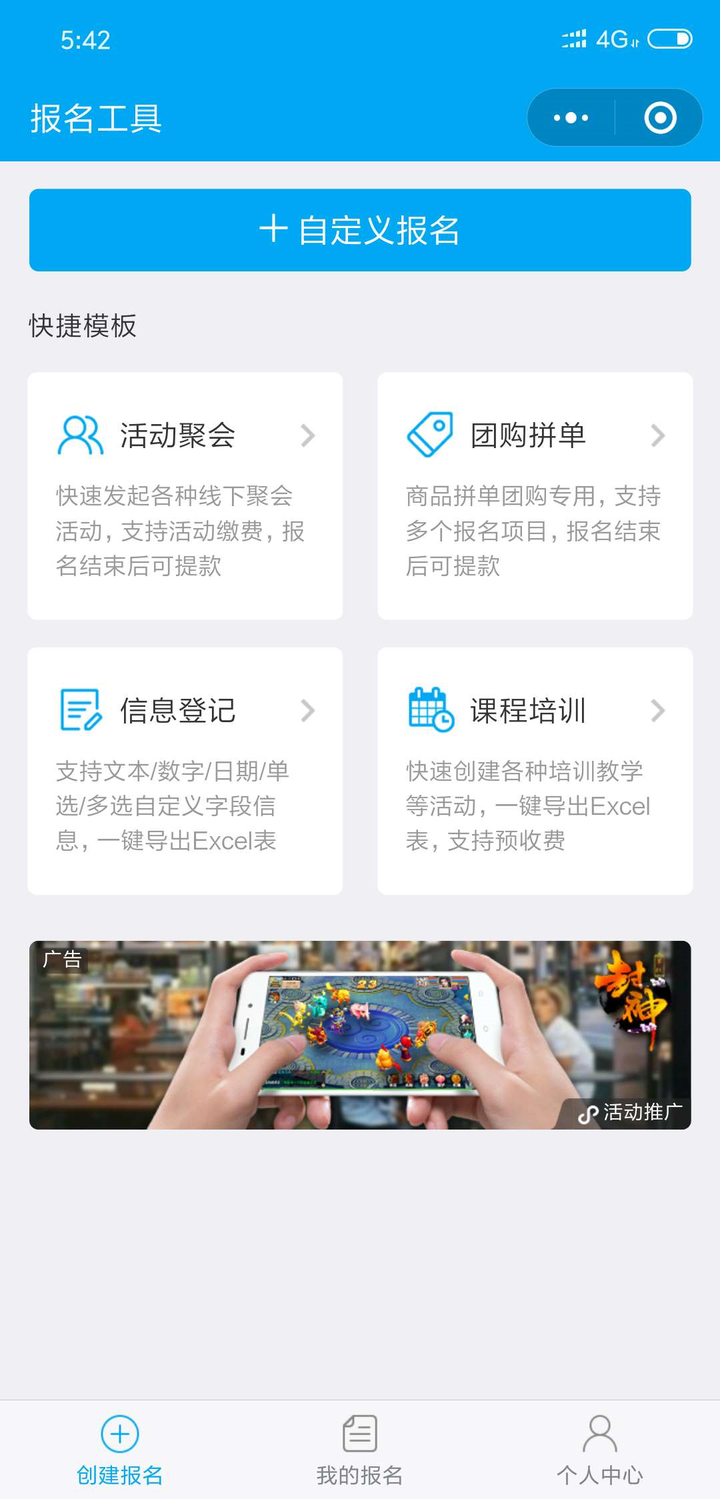Tap the 自定义报名 create button
Image resolution: width=720 pixels, height=1499 pixels.
(360, 229)
